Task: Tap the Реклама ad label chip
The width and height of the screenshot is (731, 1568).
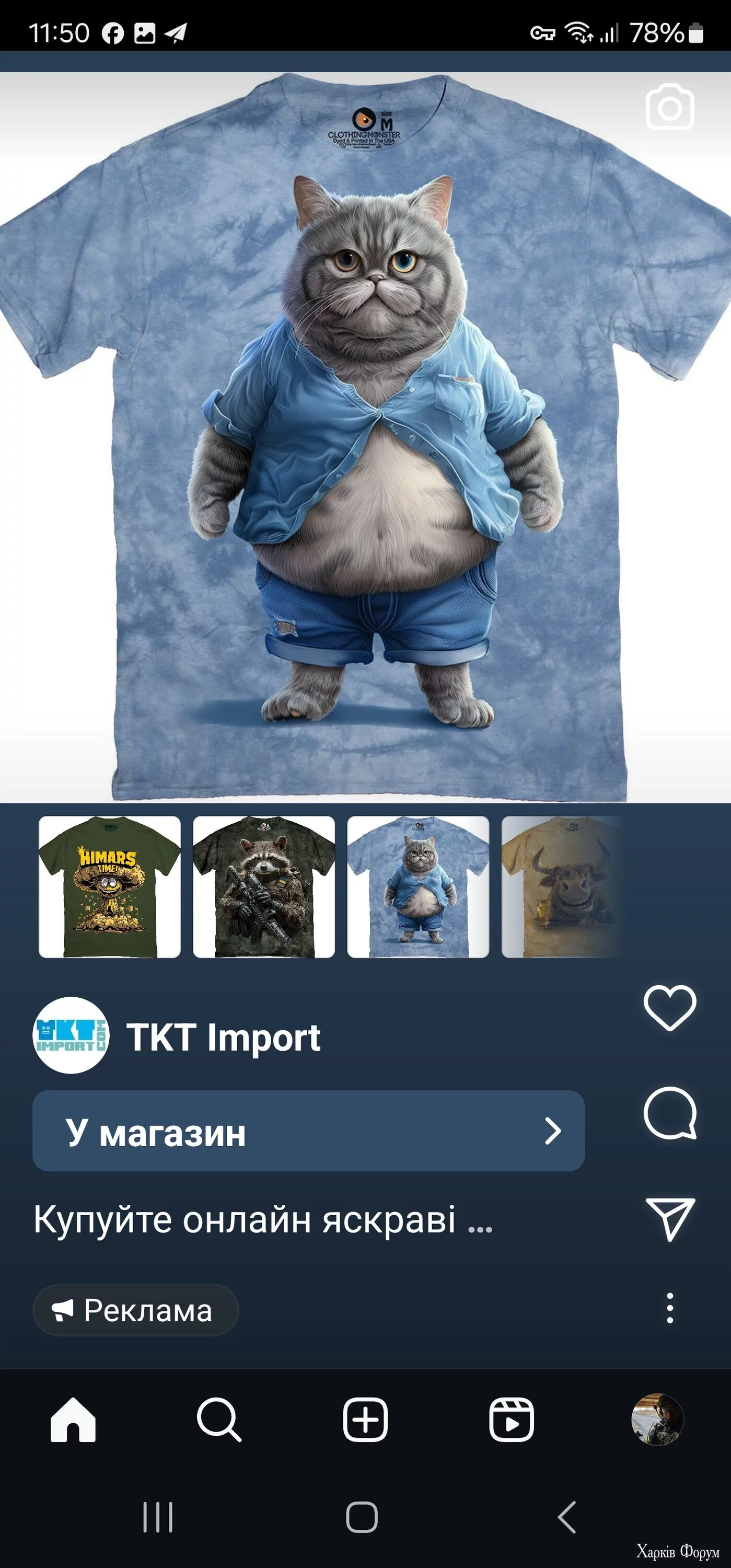Action: pos(135,1310)
